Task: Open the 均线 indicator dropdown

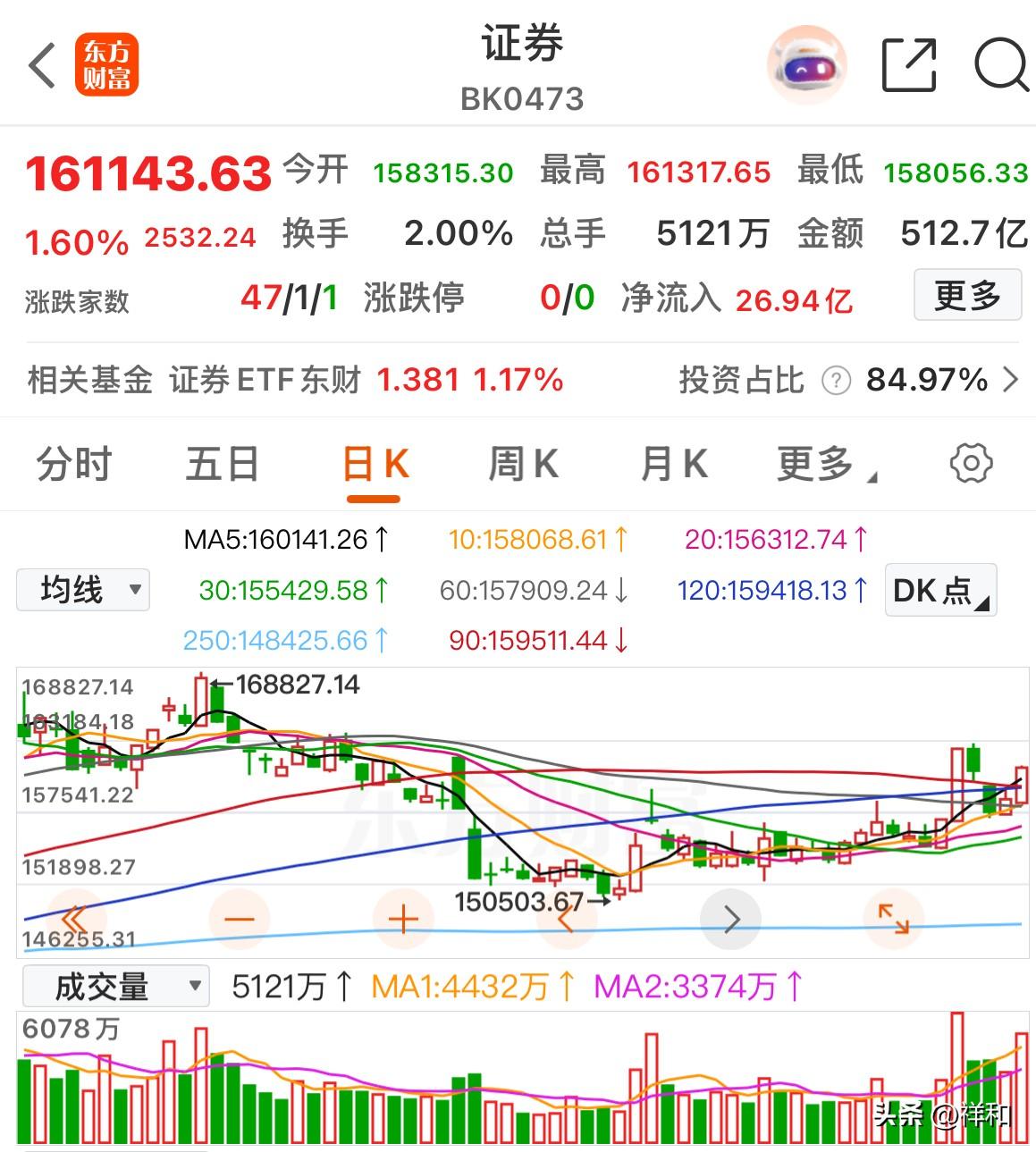Action: point(82,590)
